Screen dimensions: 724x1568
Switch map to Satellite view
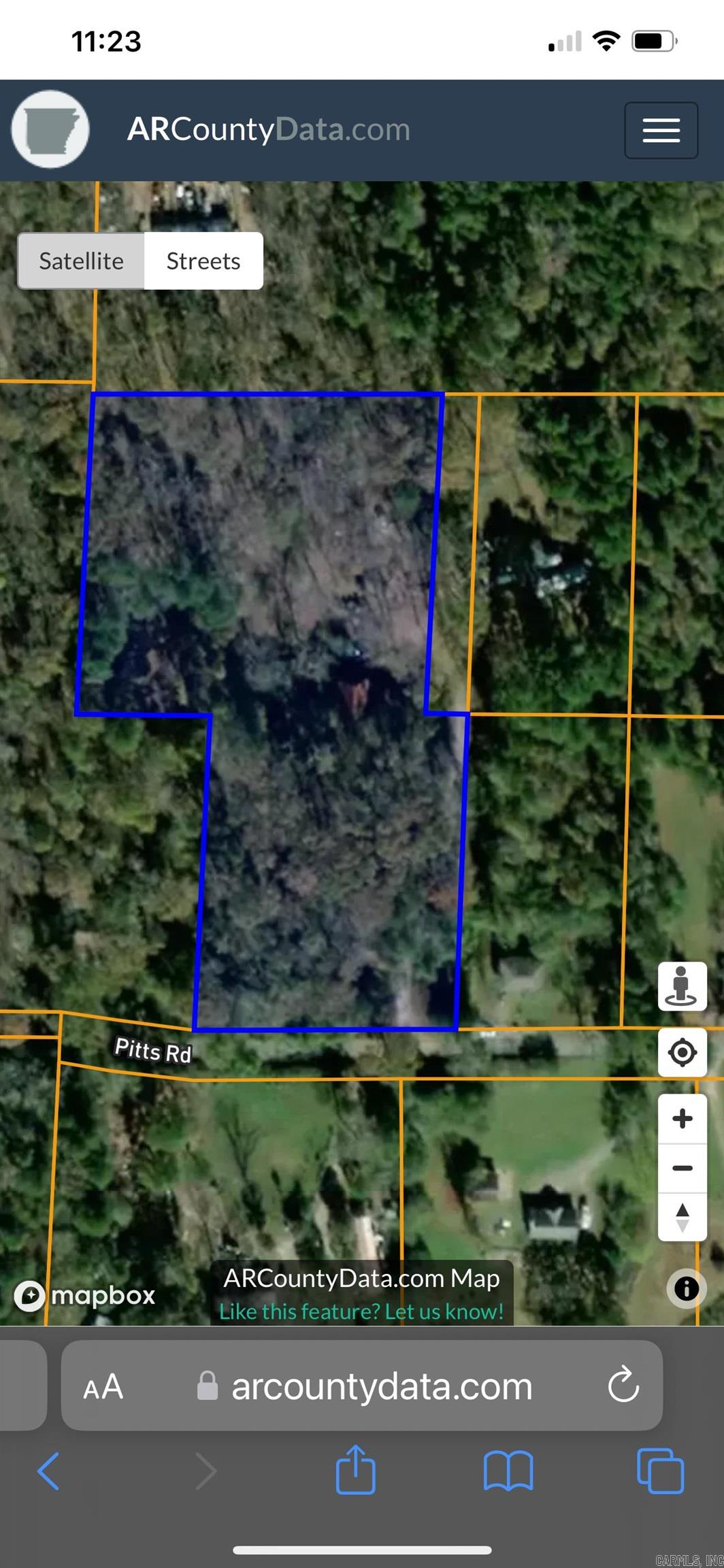(x=81, y=261)
